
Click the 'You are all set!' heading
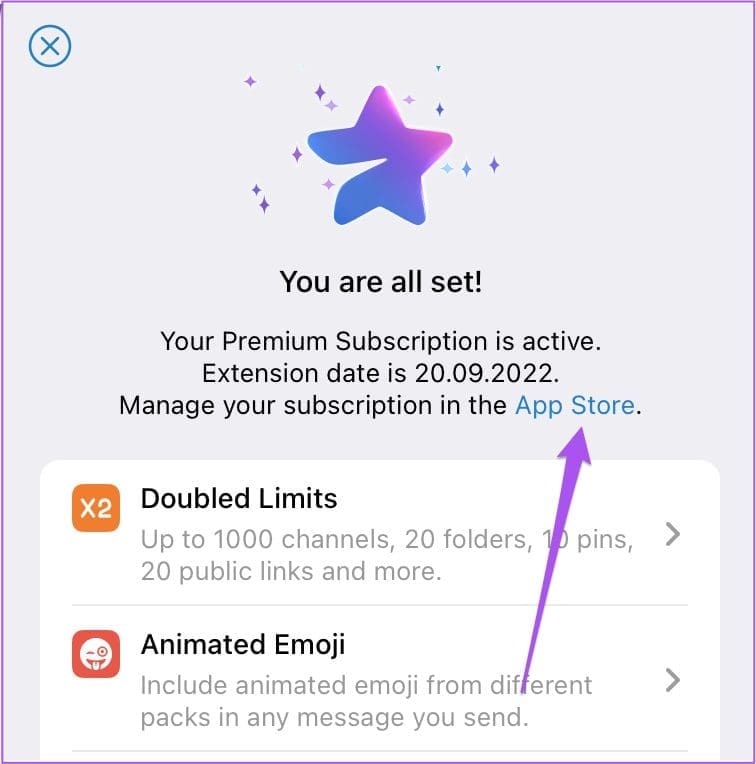click(378, 282)
